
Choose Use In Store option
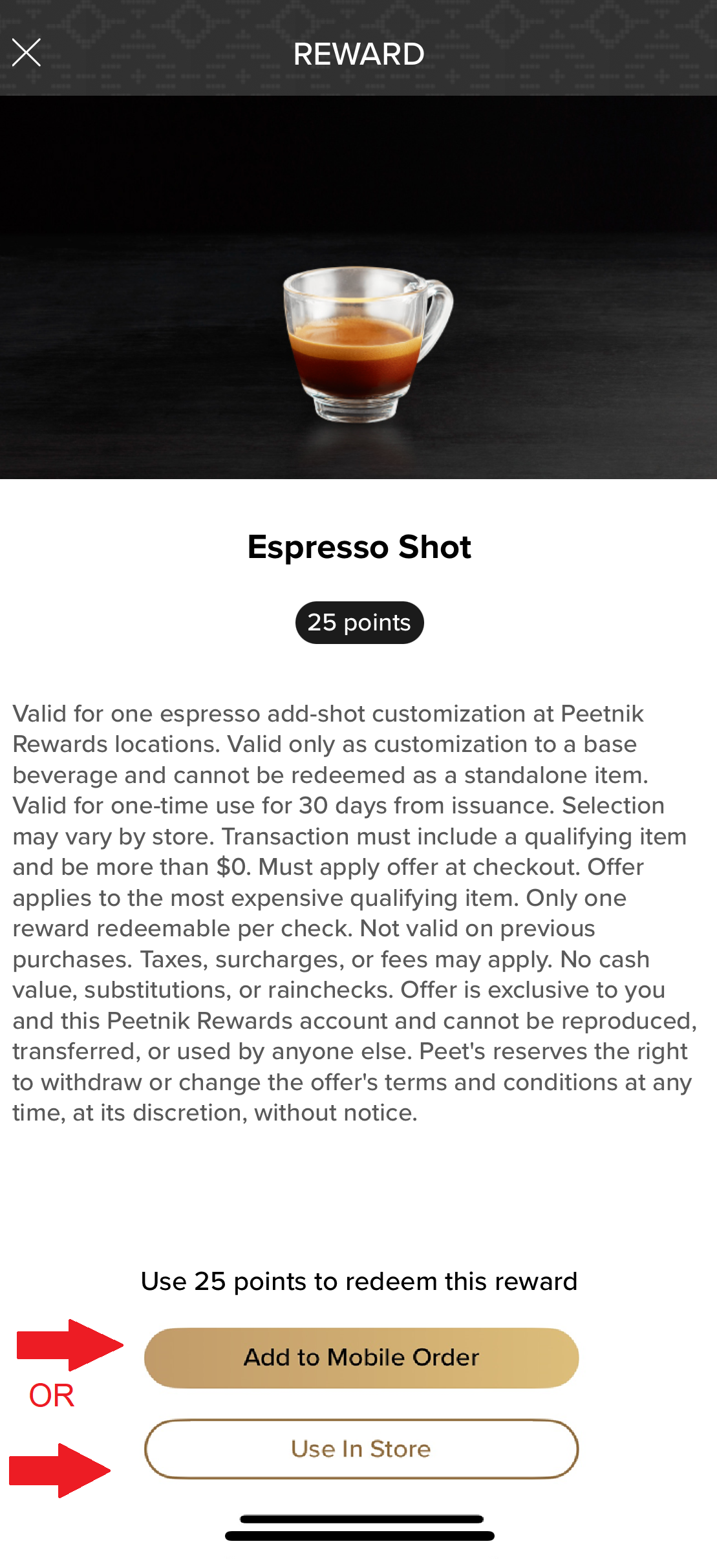pyautogui.click(x=361, y=1448)
